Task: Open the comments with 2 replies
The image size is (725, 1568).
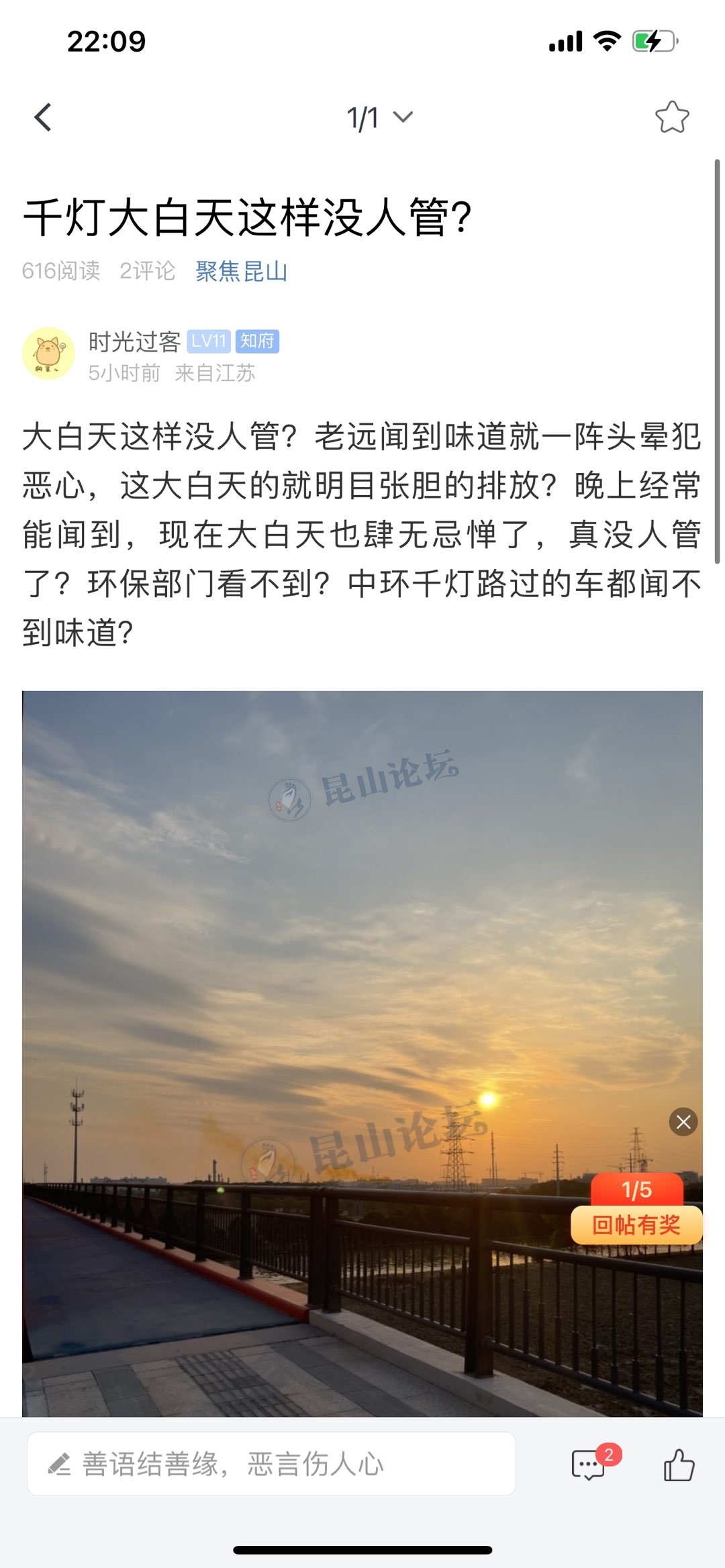Action: (x=589, y=1464)
